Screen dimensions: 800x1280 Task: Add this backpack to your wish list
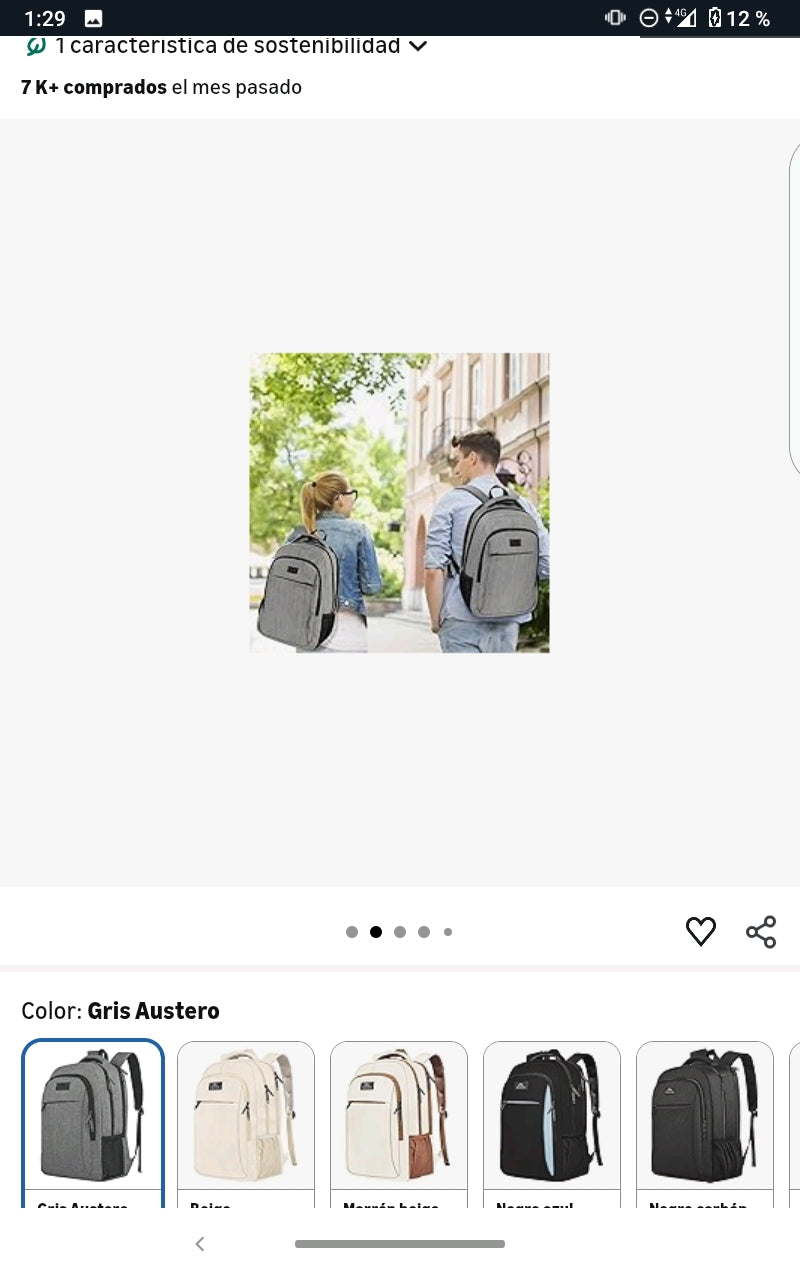(x=701, y=932)
